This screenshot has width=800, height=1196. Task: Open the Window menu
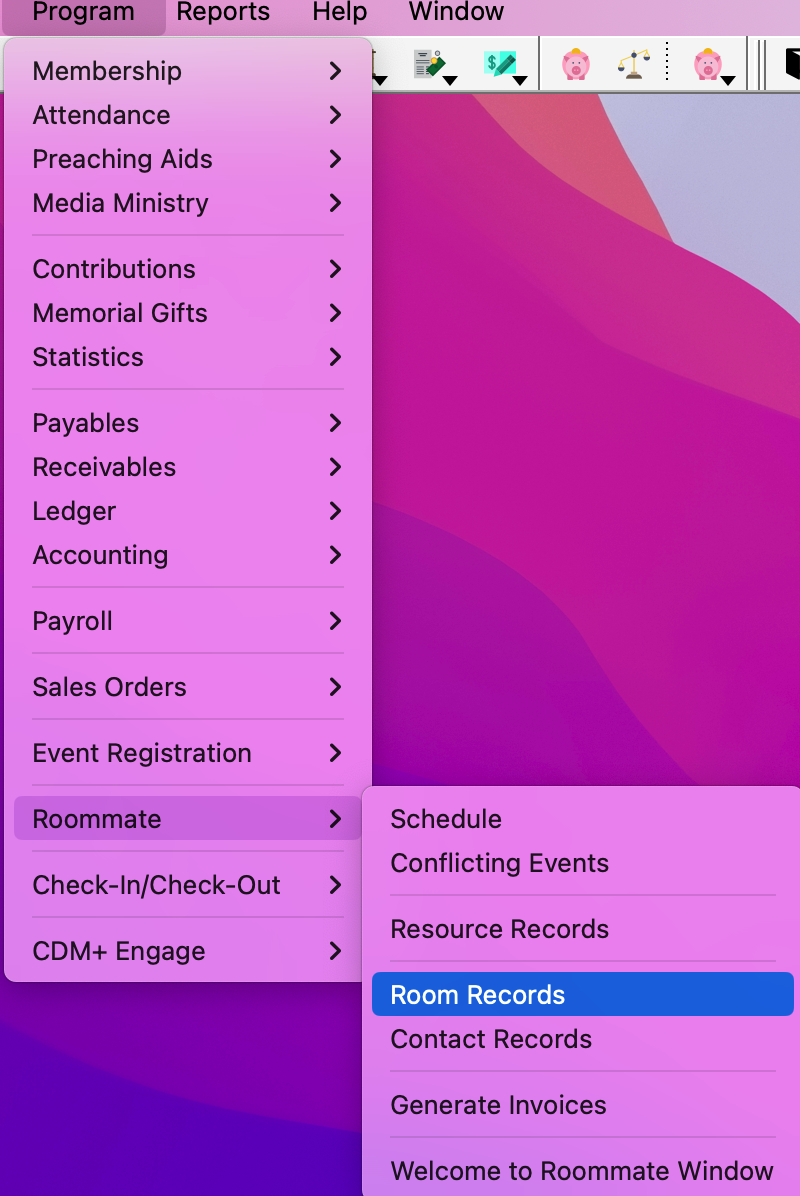(x=456, y=13)
